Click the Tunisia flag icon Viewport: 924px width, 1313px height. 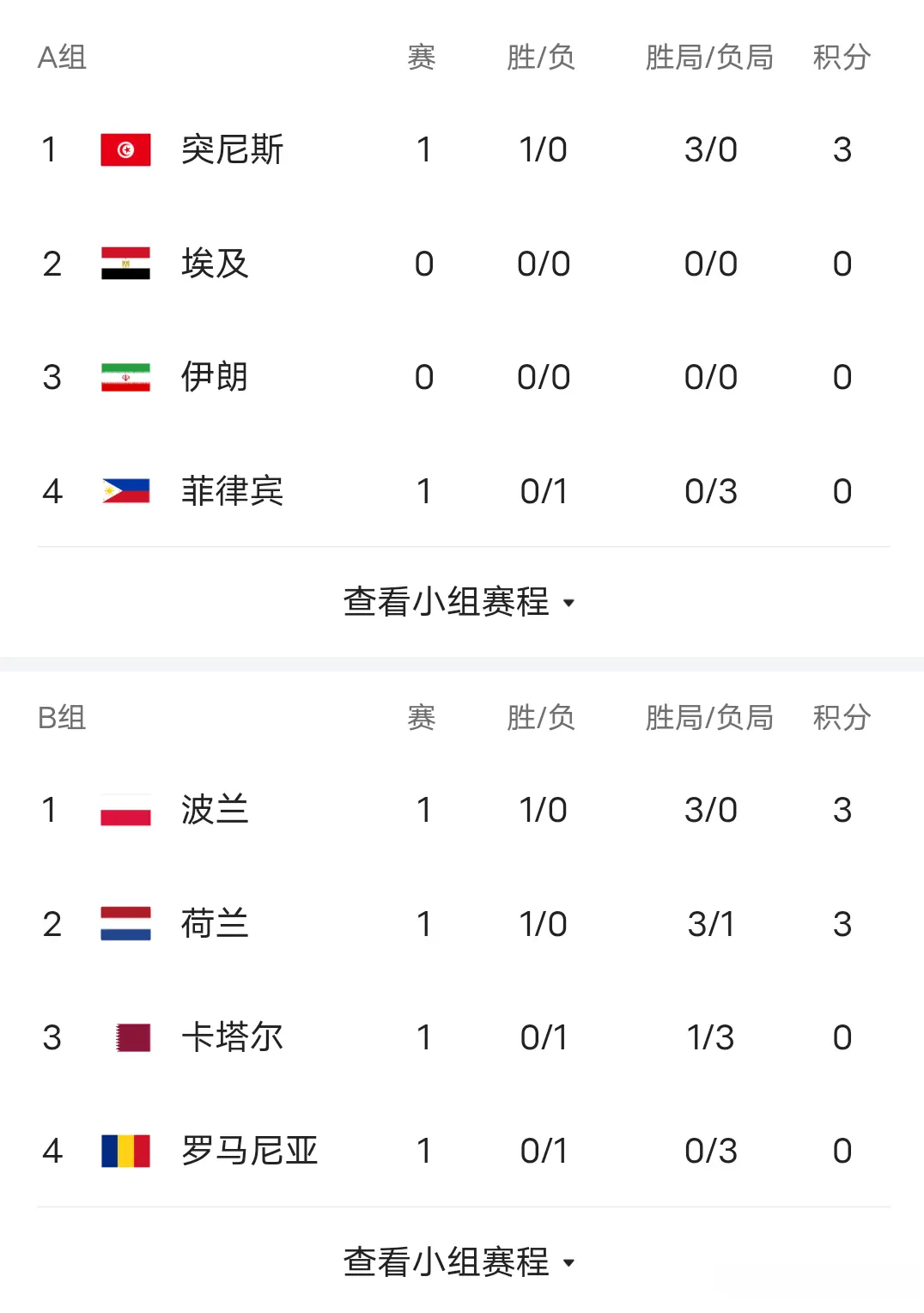(x=125, y=148)
